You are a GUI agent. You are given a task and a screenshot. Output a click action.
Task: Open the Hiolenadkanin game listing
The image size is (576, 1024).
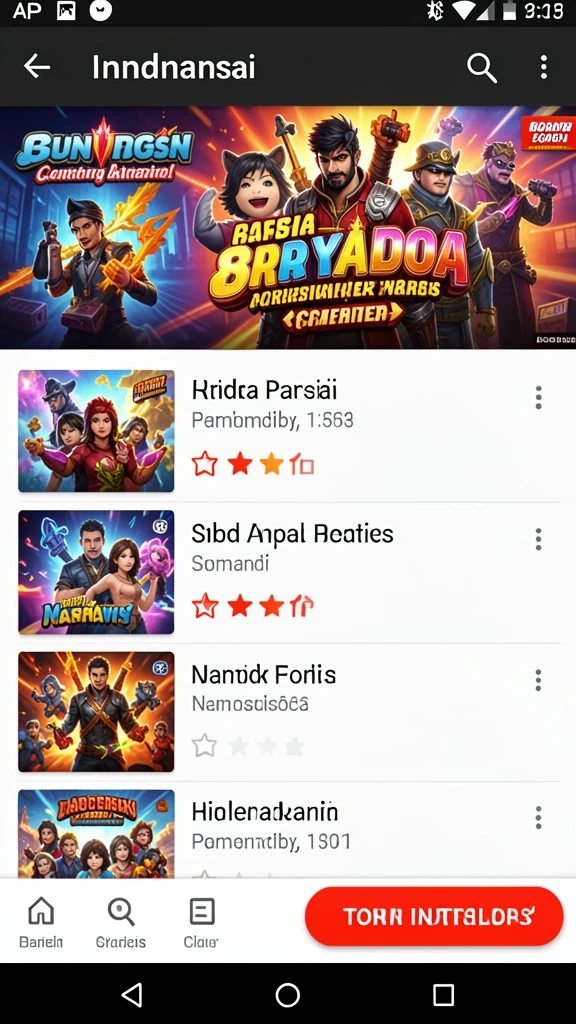pos(288,831)
